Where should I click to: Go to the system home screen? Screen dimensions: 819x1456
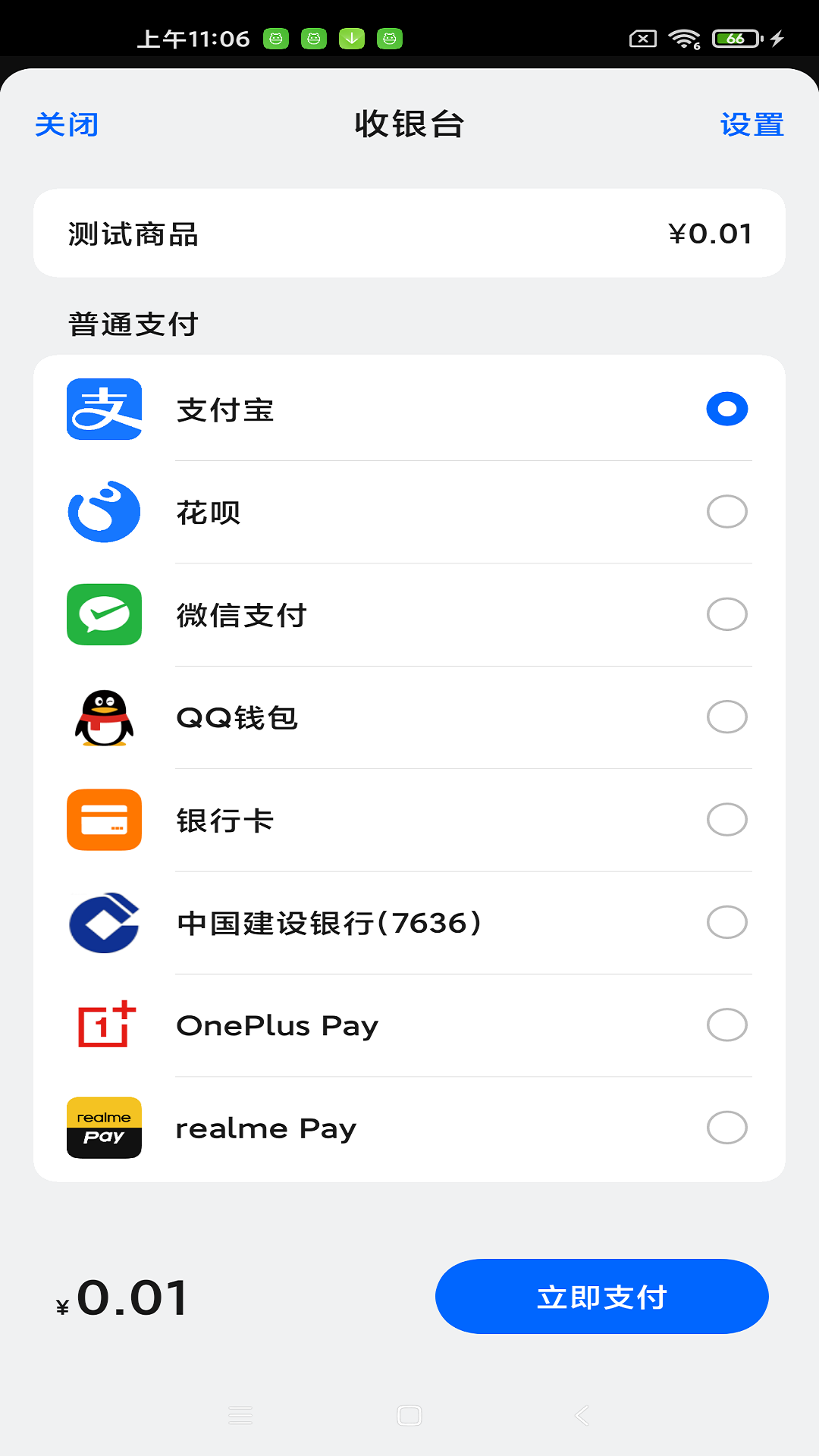click(x=409, y=1415)
